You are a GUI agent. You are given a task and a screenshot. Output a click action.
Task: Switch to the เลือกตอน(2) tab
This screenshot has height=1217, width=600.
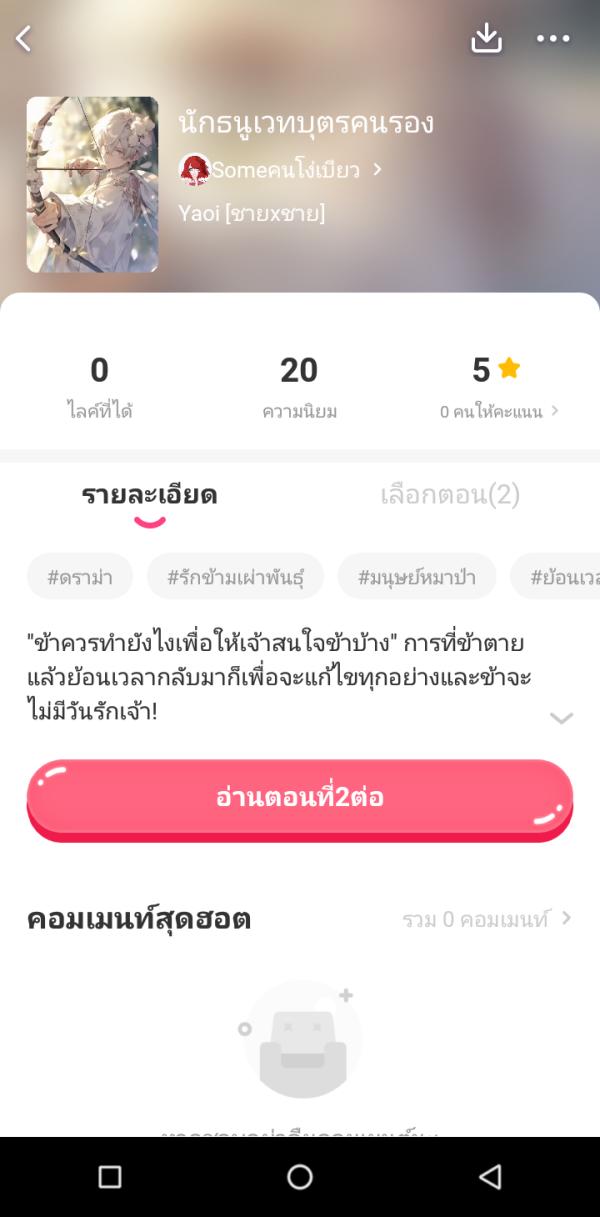point(450,495)
